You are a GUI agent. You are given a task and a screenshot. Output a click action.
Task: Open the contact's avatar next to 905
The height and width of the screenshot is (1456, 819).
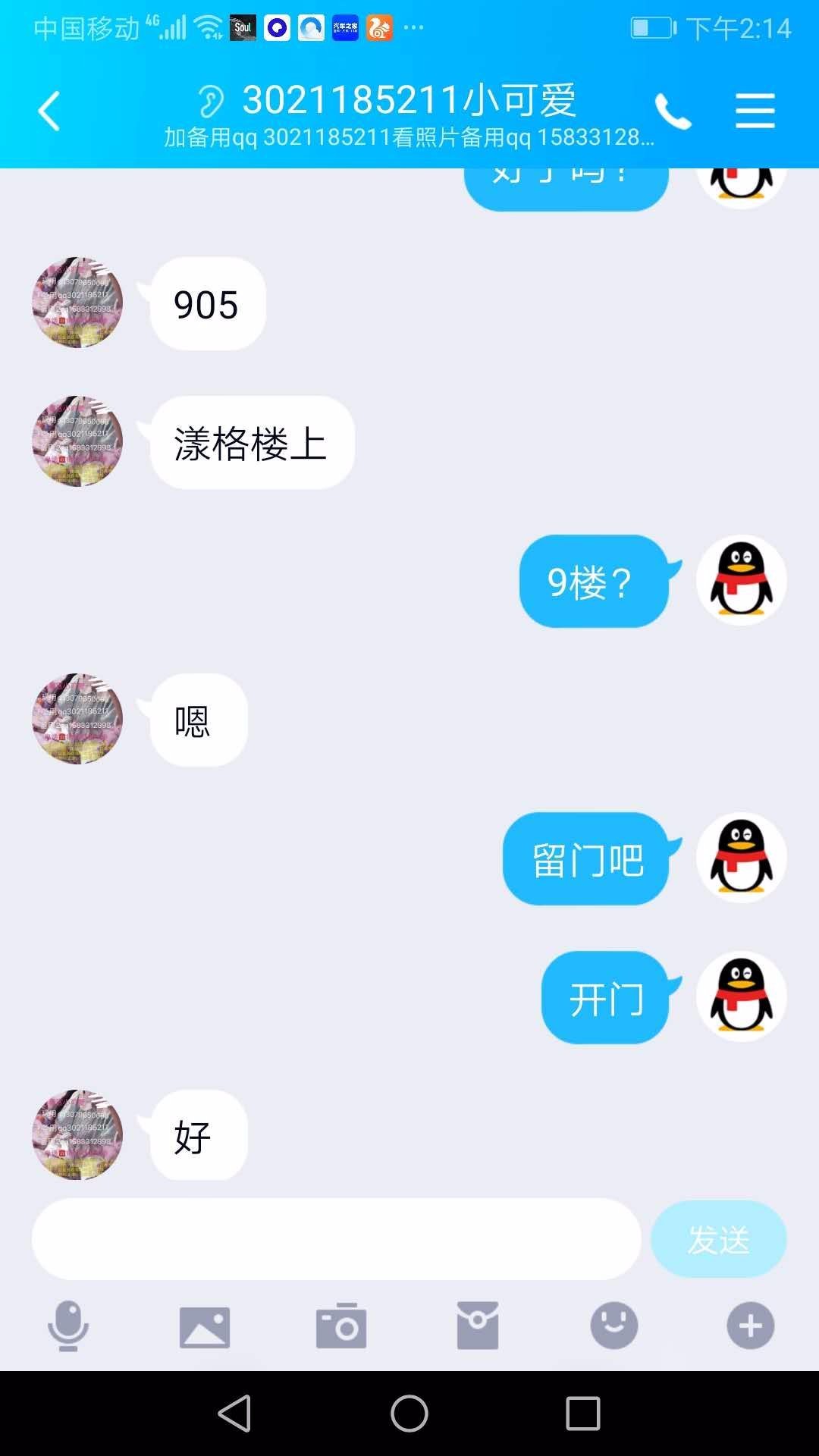[x=77, y=303]
